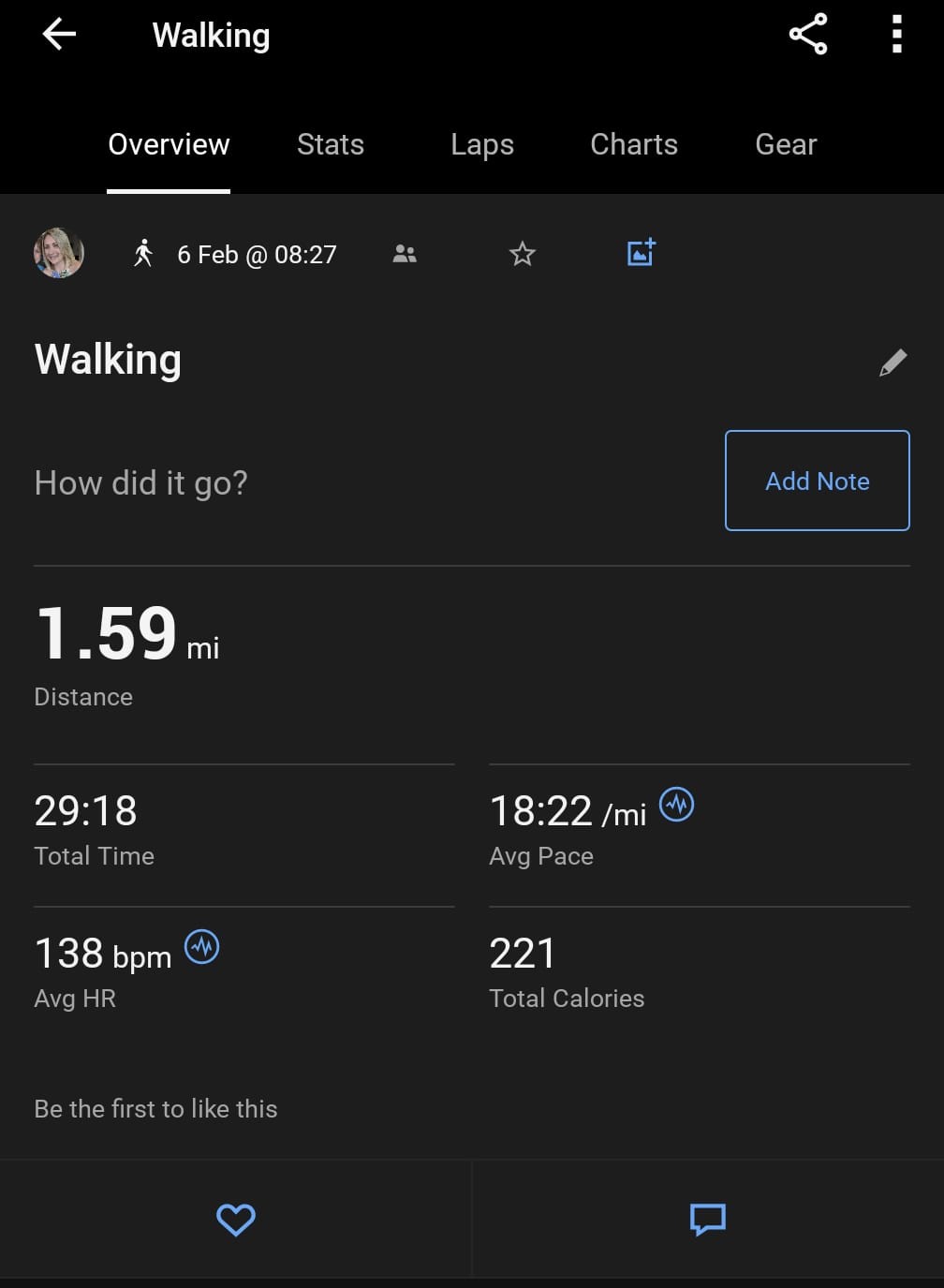This screenshot has height=1288, width=944.
Task: Favorite the activity using the star
Action: (522, 253)
